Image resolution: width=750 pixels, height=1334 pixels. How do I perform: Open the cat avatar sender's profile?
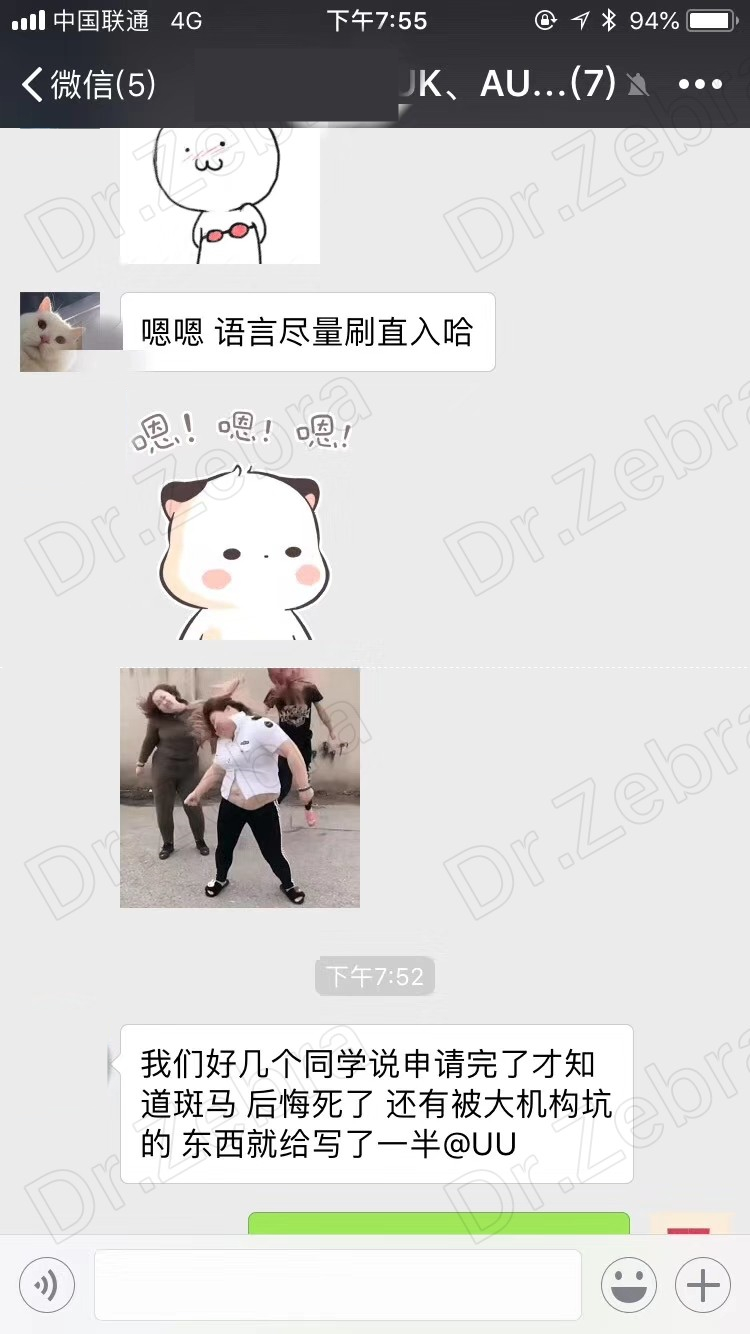(x=60, y=332)
